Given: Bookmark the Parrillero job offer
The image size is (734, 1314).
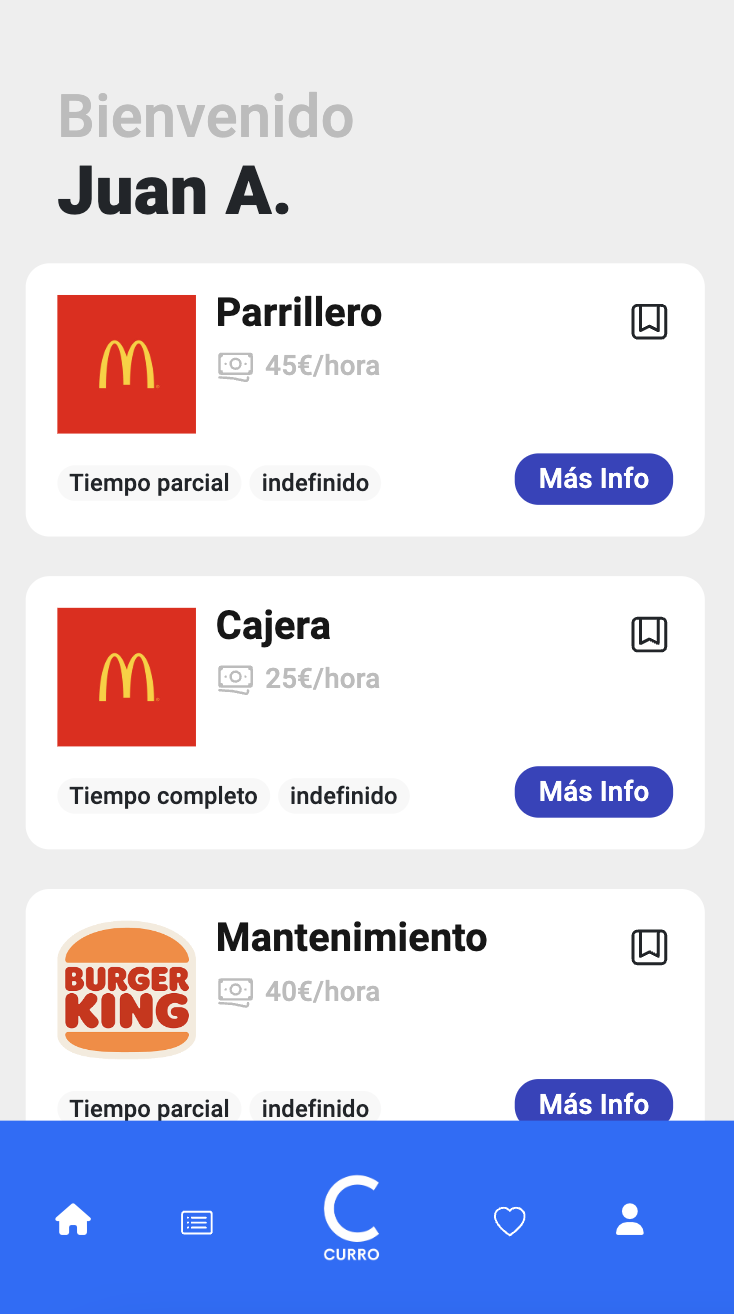Looking at the screenshot, I should [x=649, y=322].
